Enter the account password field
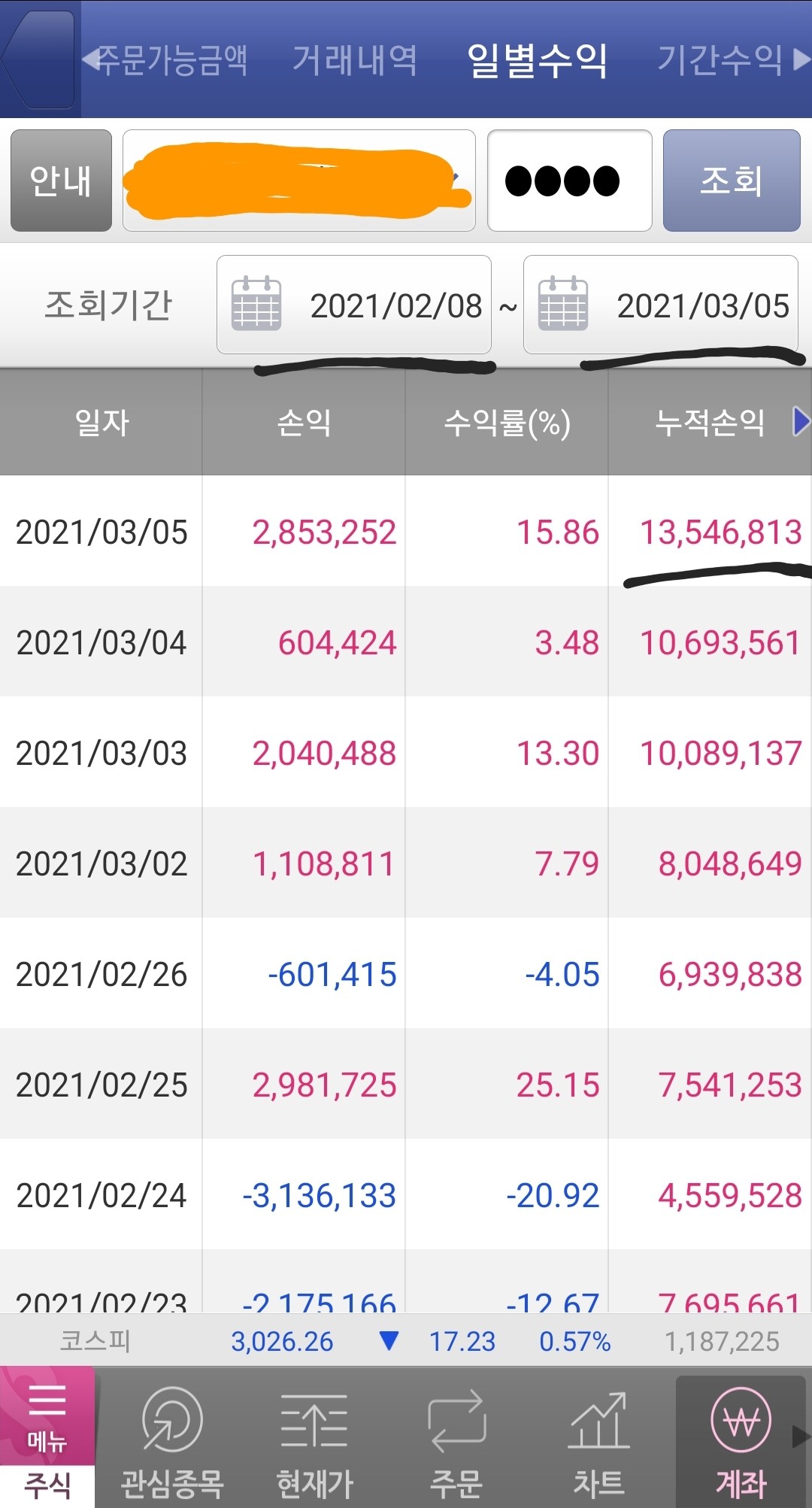The height and width of the screenshot is (1508, 812). pos(569,181)
